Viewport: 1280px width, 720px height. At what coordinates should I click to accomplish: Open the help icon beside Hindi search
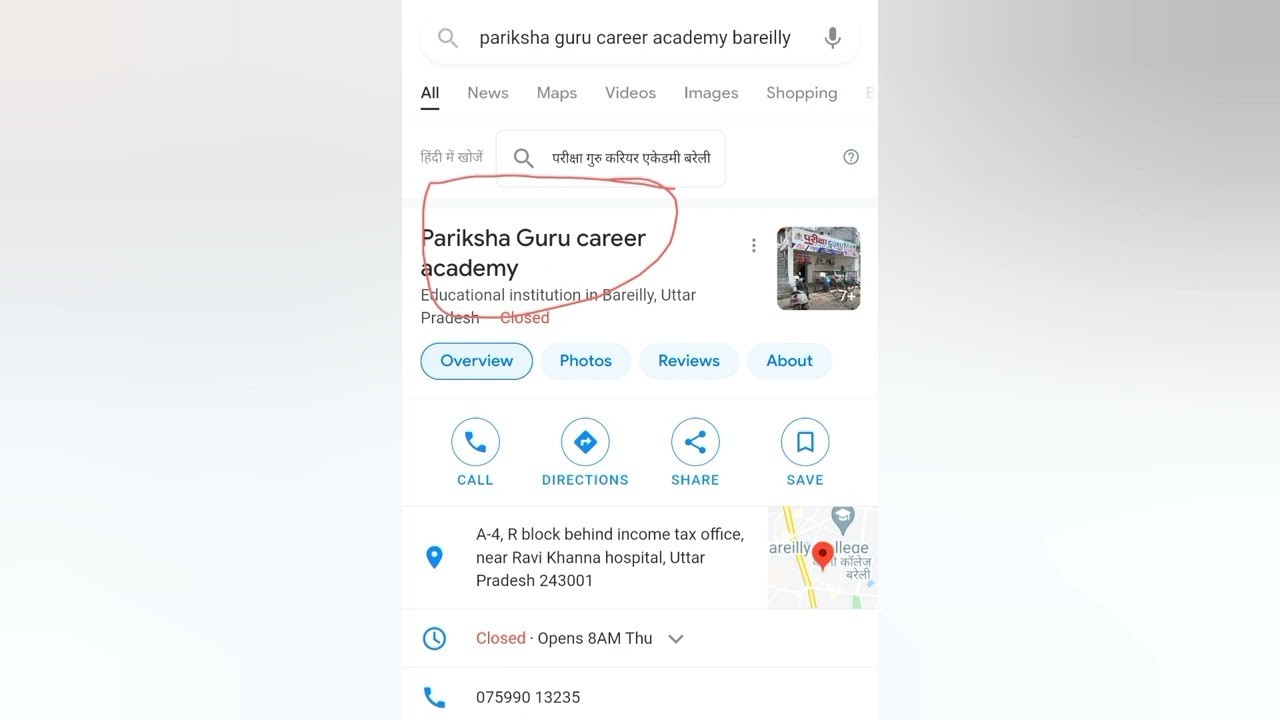(x=851, y=157)
